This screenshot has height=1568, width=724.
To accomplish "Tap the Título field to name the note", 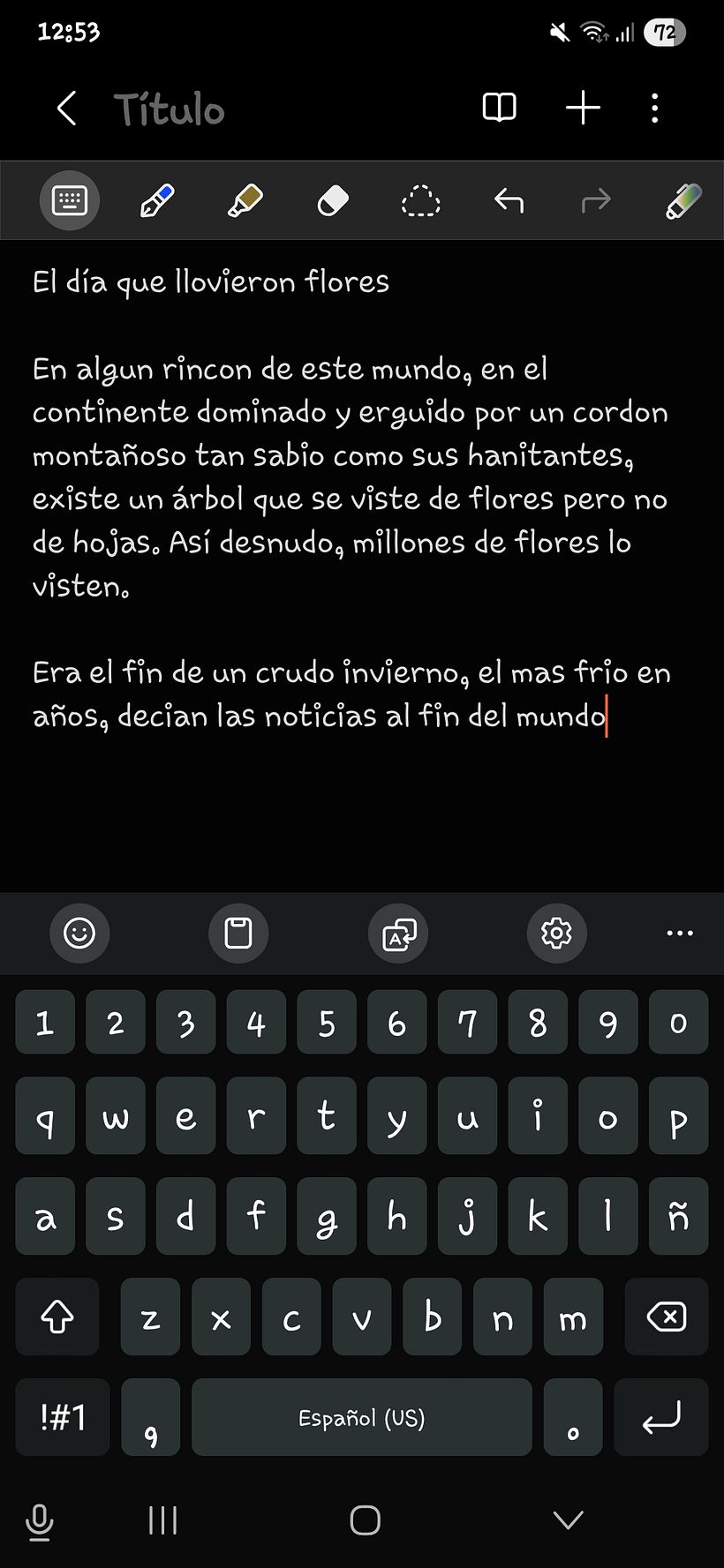I will (170, 109).
